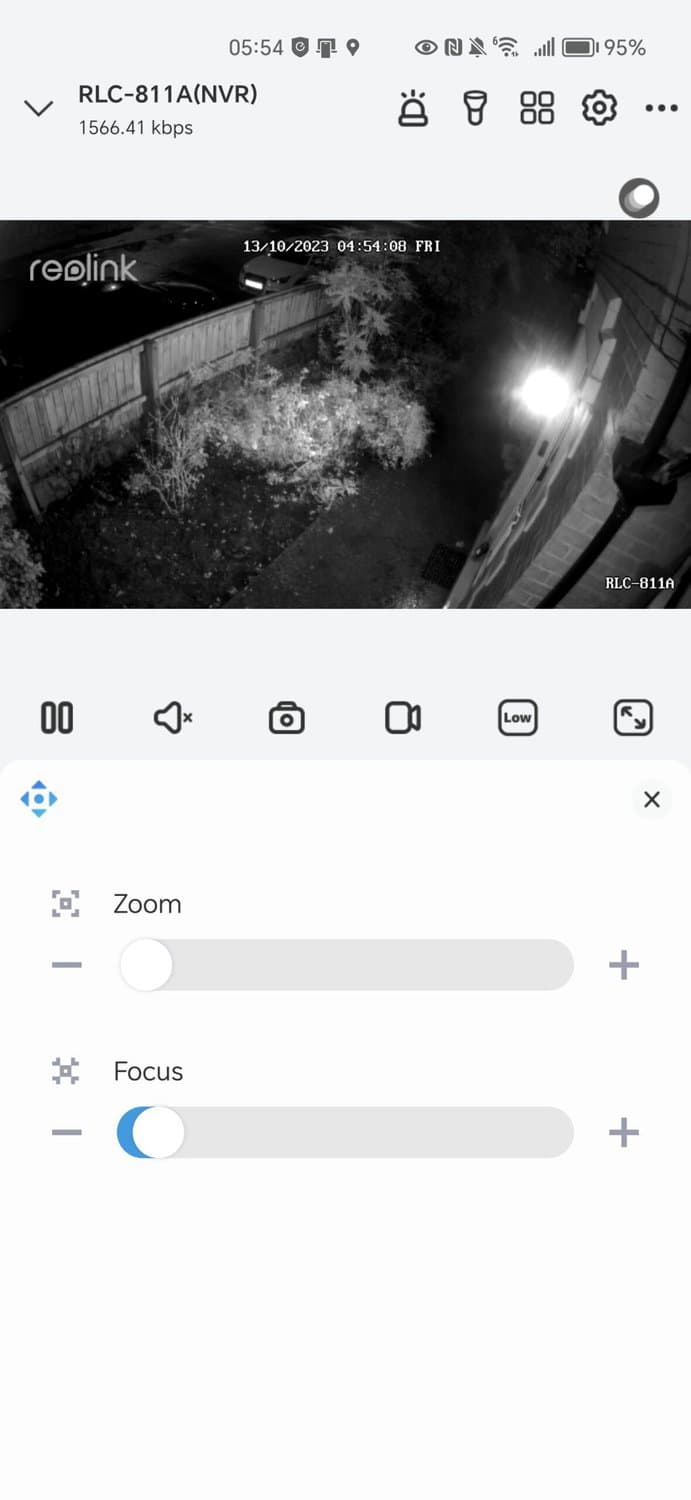Image resolution: width=691 pixels, height=1500 pixels.
Task: Increase zoom with the plus button
Action: coord(623,965)
